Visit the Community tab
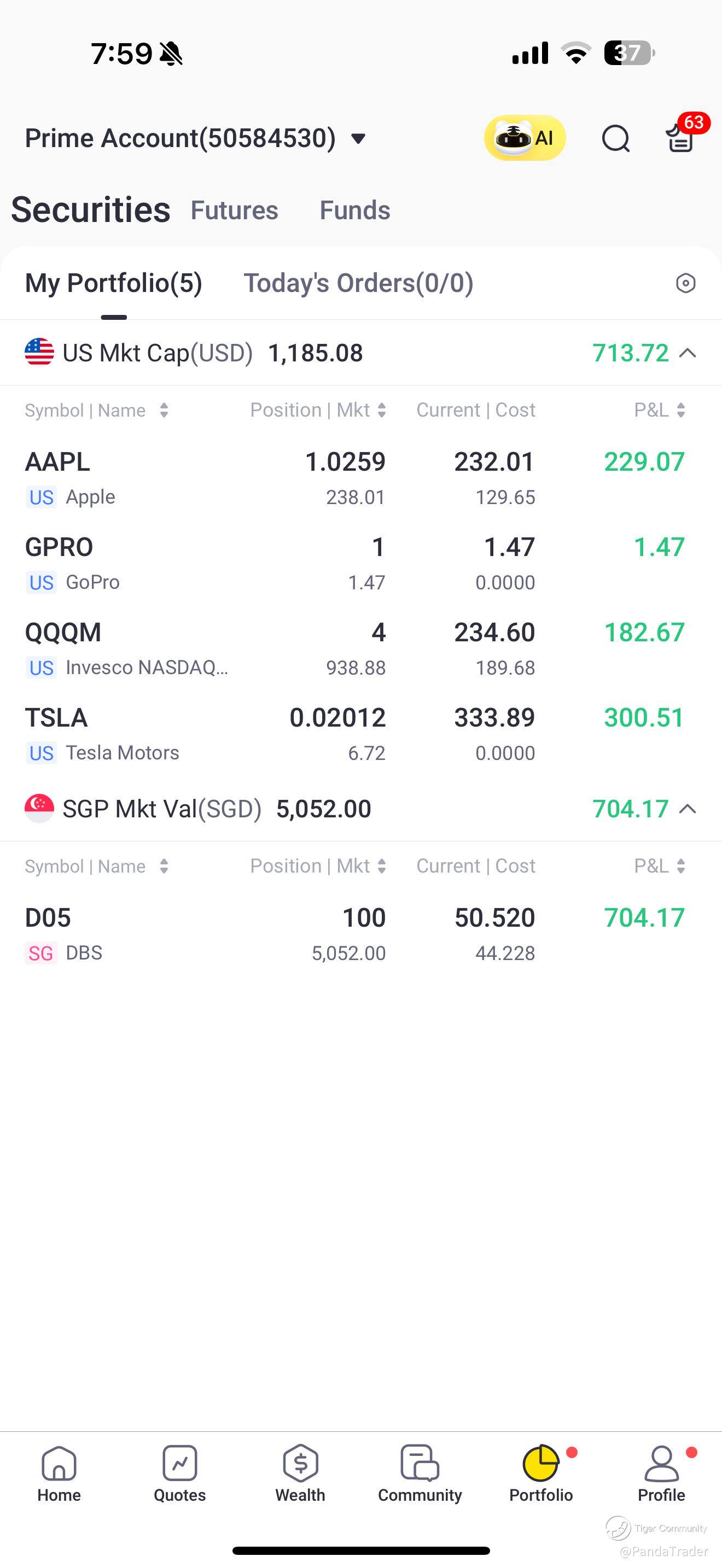The height and width of the screenshot is (1568, 722). (420, 1473)
